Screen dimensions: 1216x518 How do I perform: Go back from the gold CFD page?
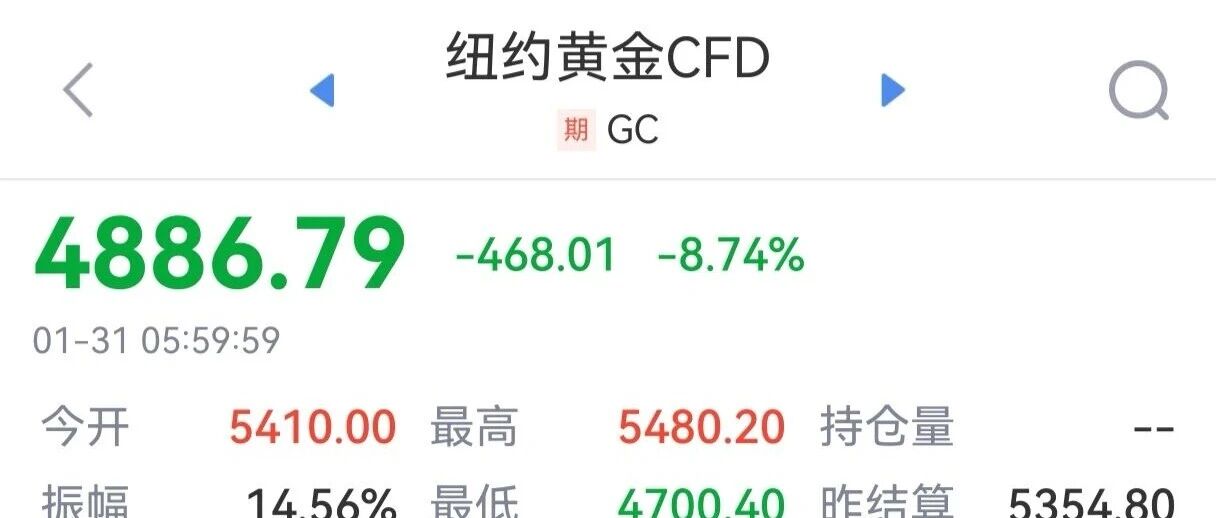(78, 90)
